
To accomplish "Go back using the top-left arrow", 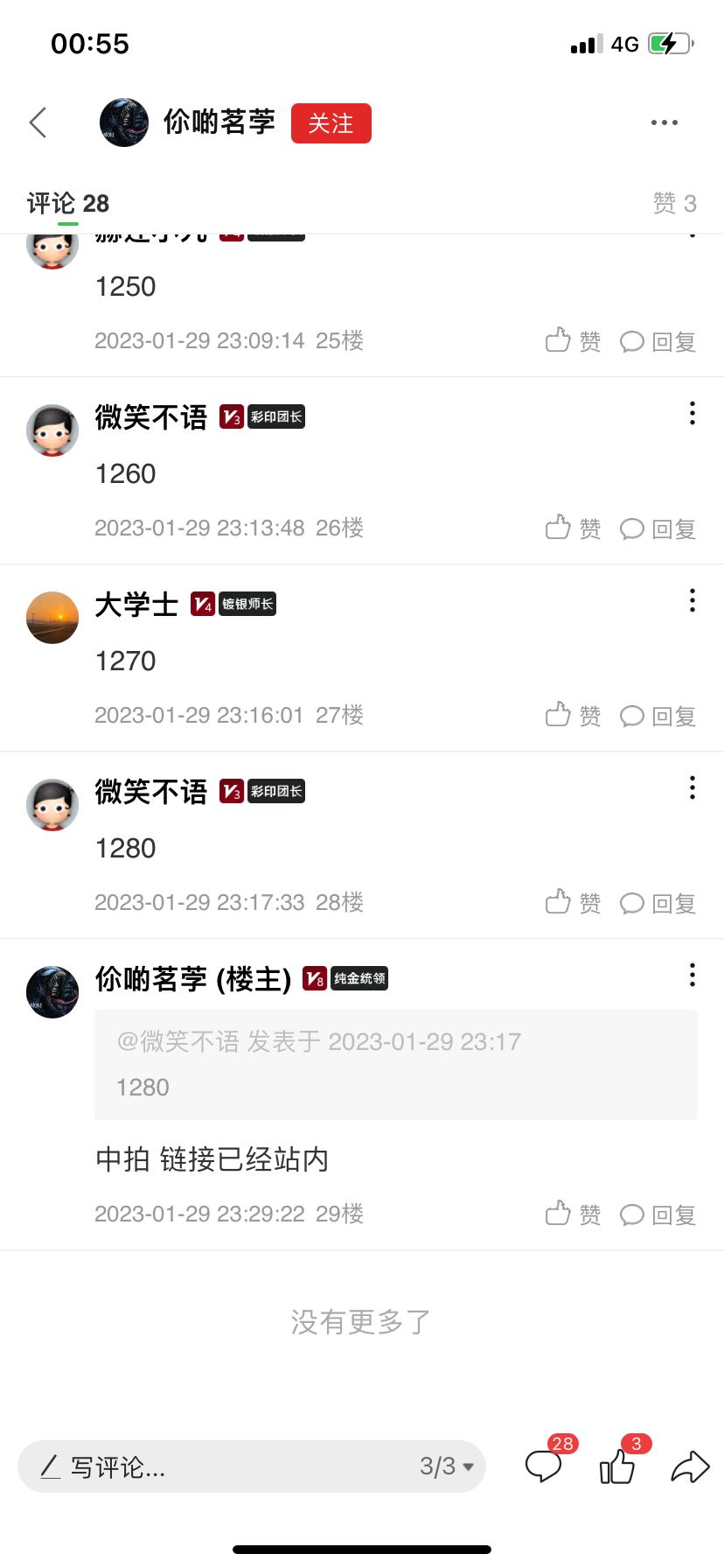I will click(x=38, y=123).
